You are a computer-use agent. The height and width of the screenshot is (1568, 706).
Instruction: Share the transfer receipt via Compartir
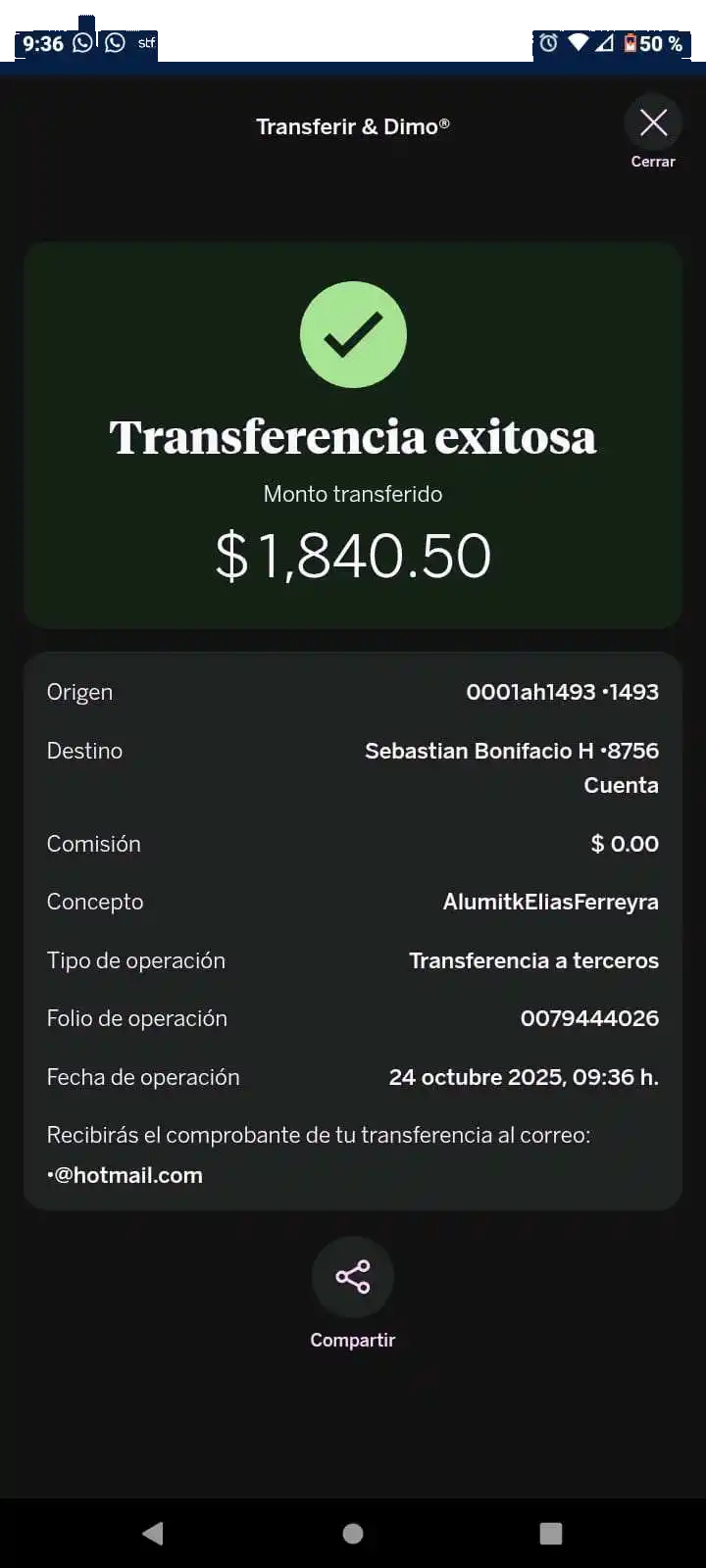(x=353, y=1278)
